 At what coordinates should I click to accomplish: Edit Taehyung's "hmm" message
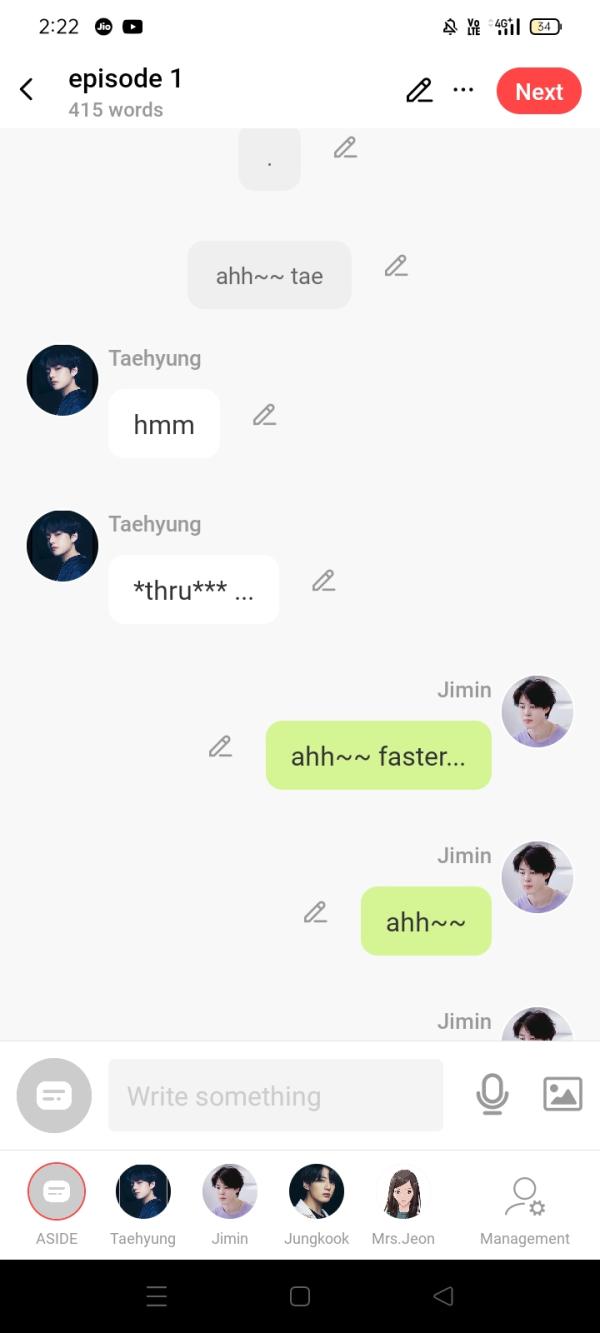[264, 415]
